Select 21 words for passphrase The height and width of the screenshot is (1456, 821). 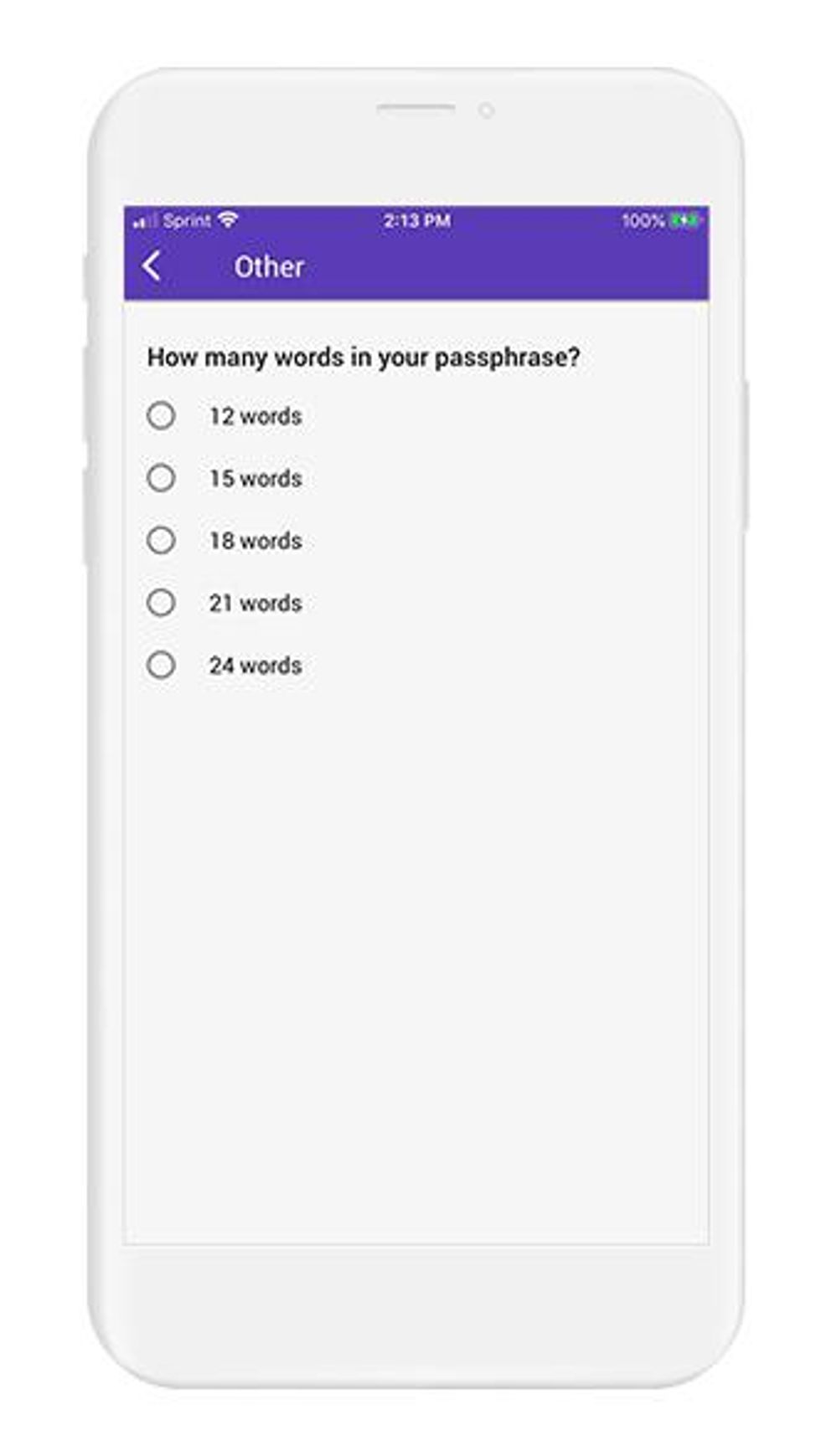tap(161, 603)
